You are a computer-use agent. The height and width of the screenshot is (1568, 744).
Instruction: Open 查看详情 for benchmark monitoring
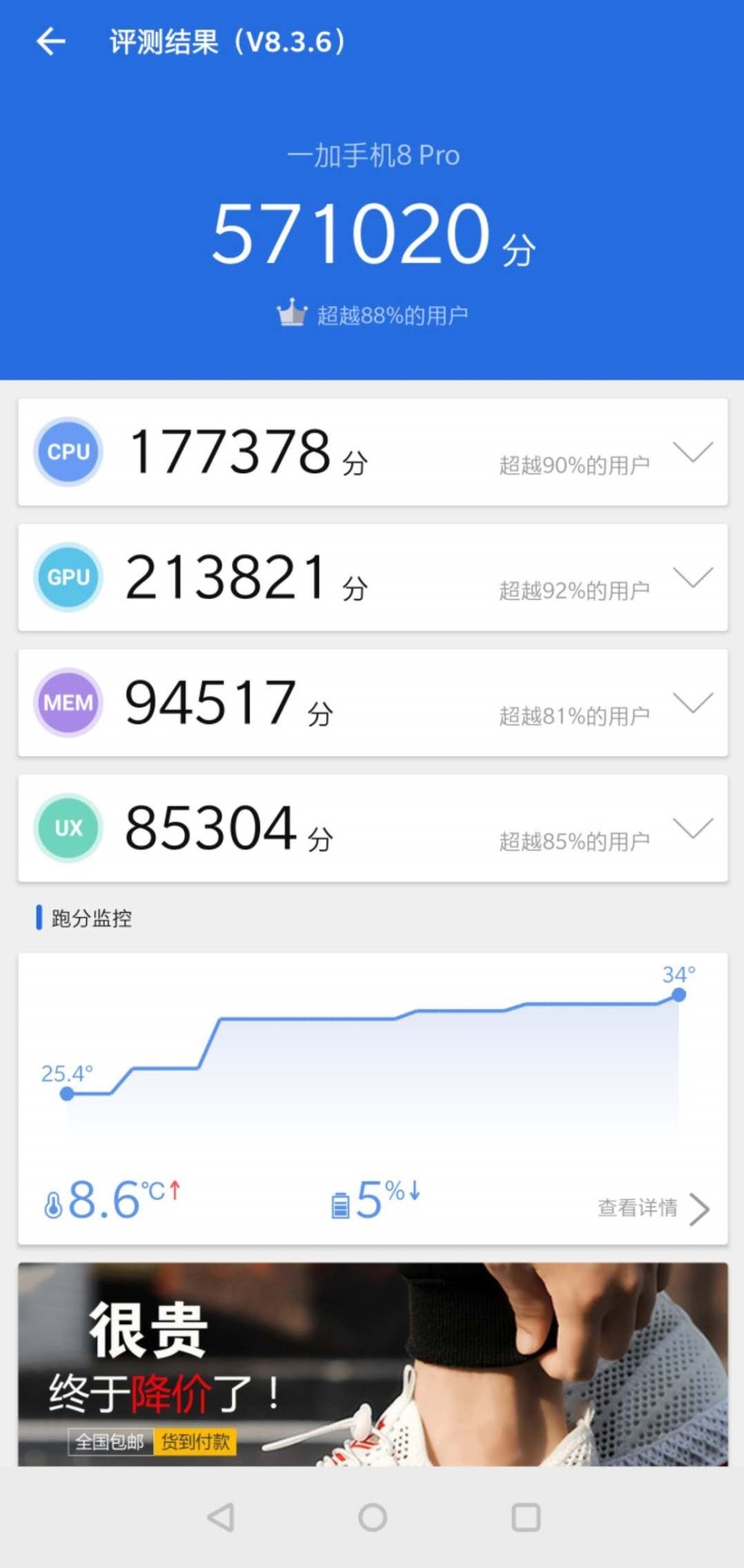(653, 1208)
